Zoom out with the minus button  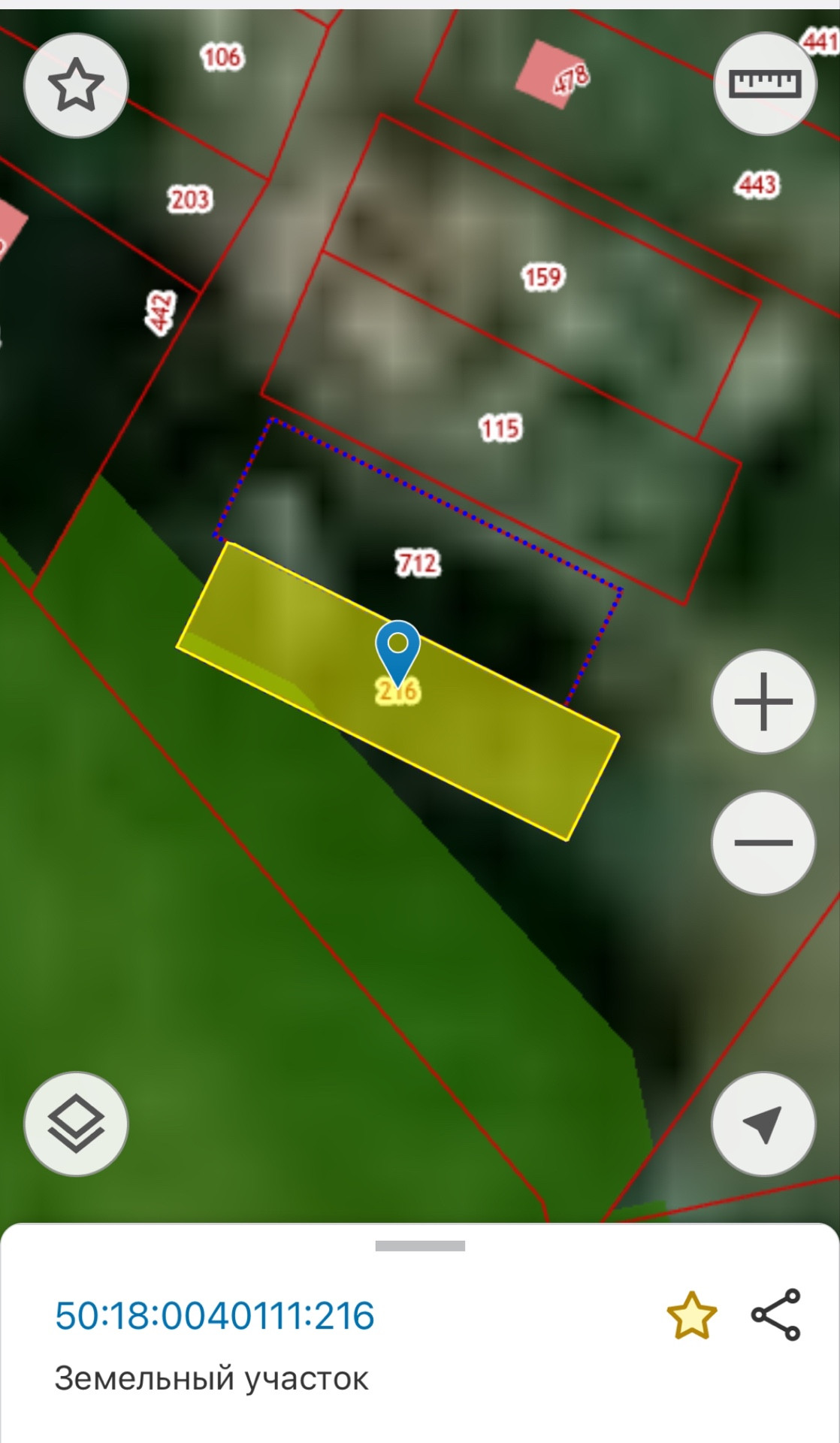[x=763, y=843]
